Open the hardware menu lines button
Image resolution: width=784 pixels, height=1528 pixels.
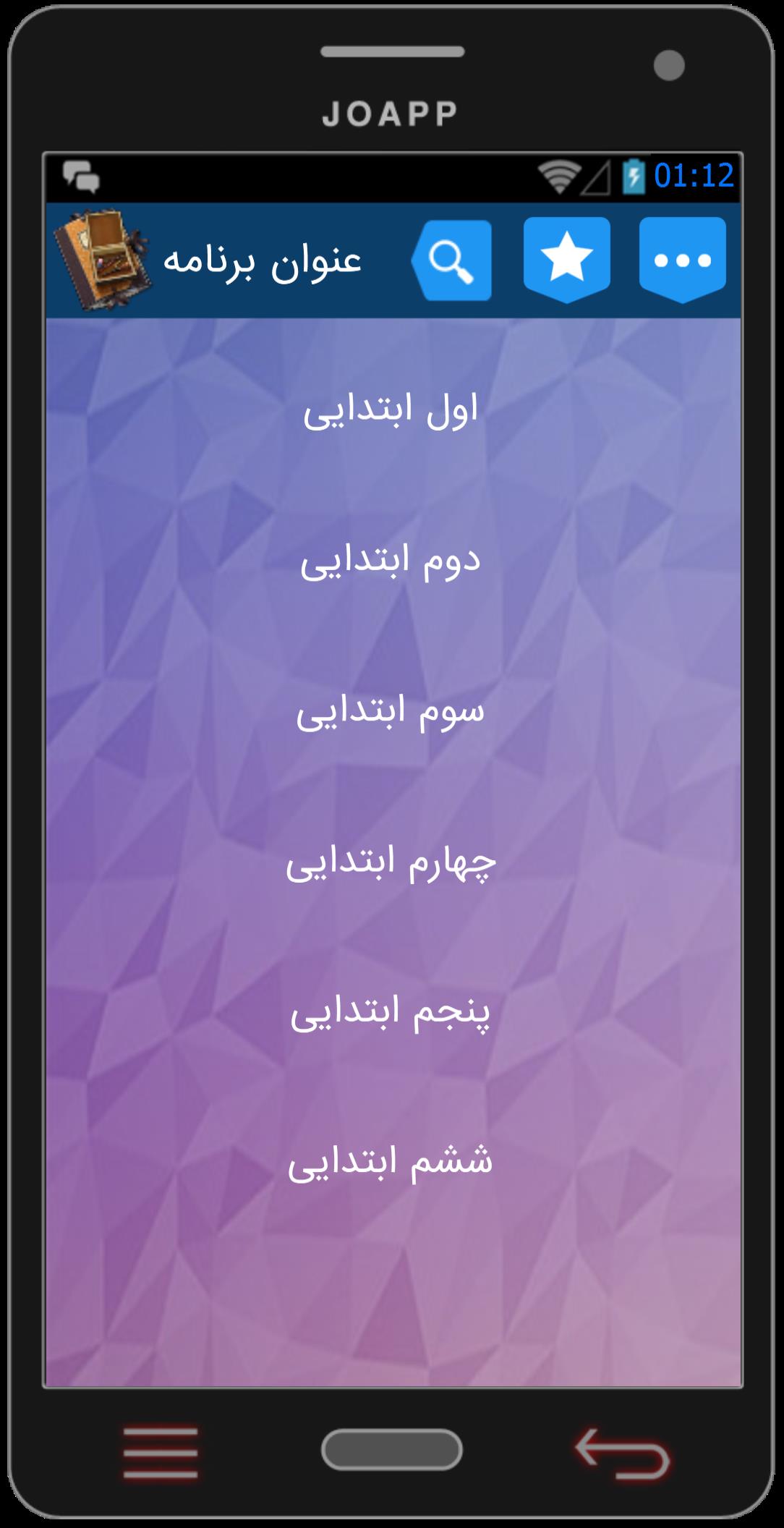pyautogui.click(x=161, y=1452)
